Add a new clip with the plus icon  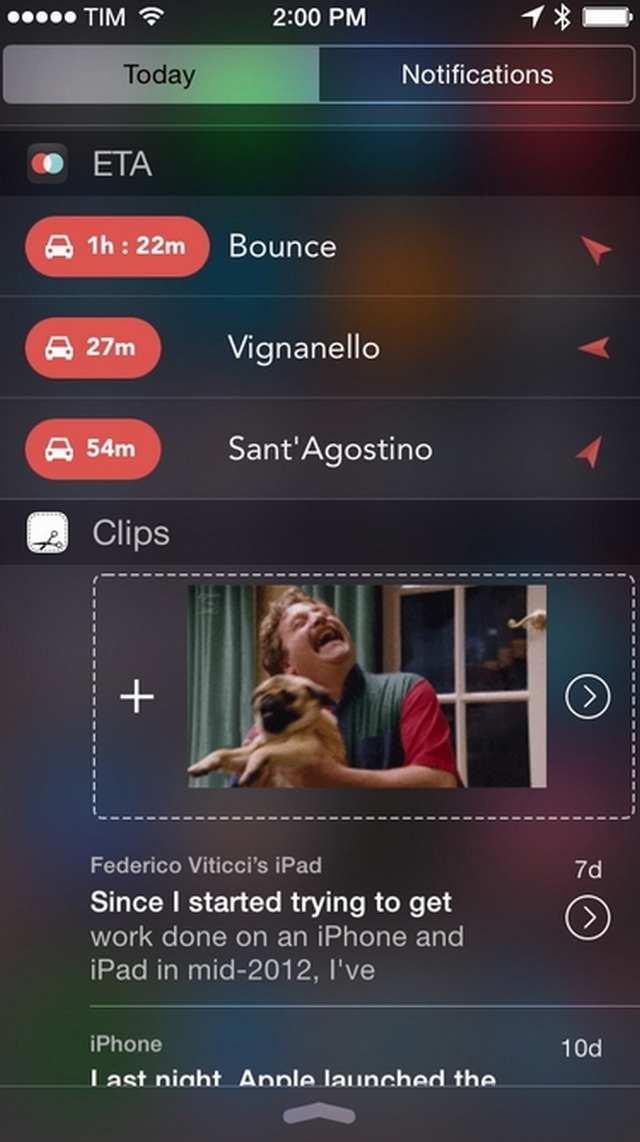(x=137, y=697)
